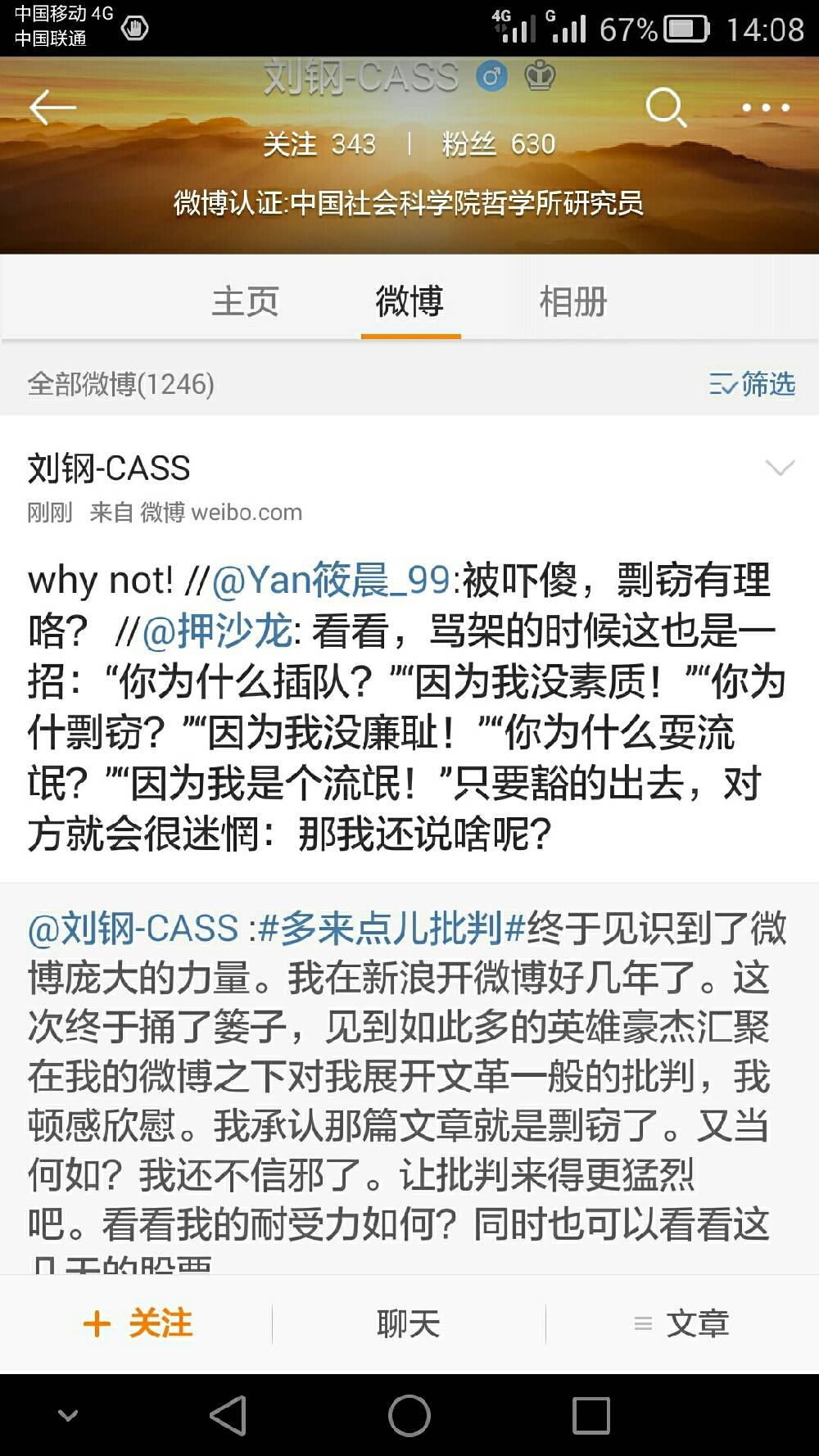
Task: Open @押沙龙's profile link
Action: (x=217, y=631)
